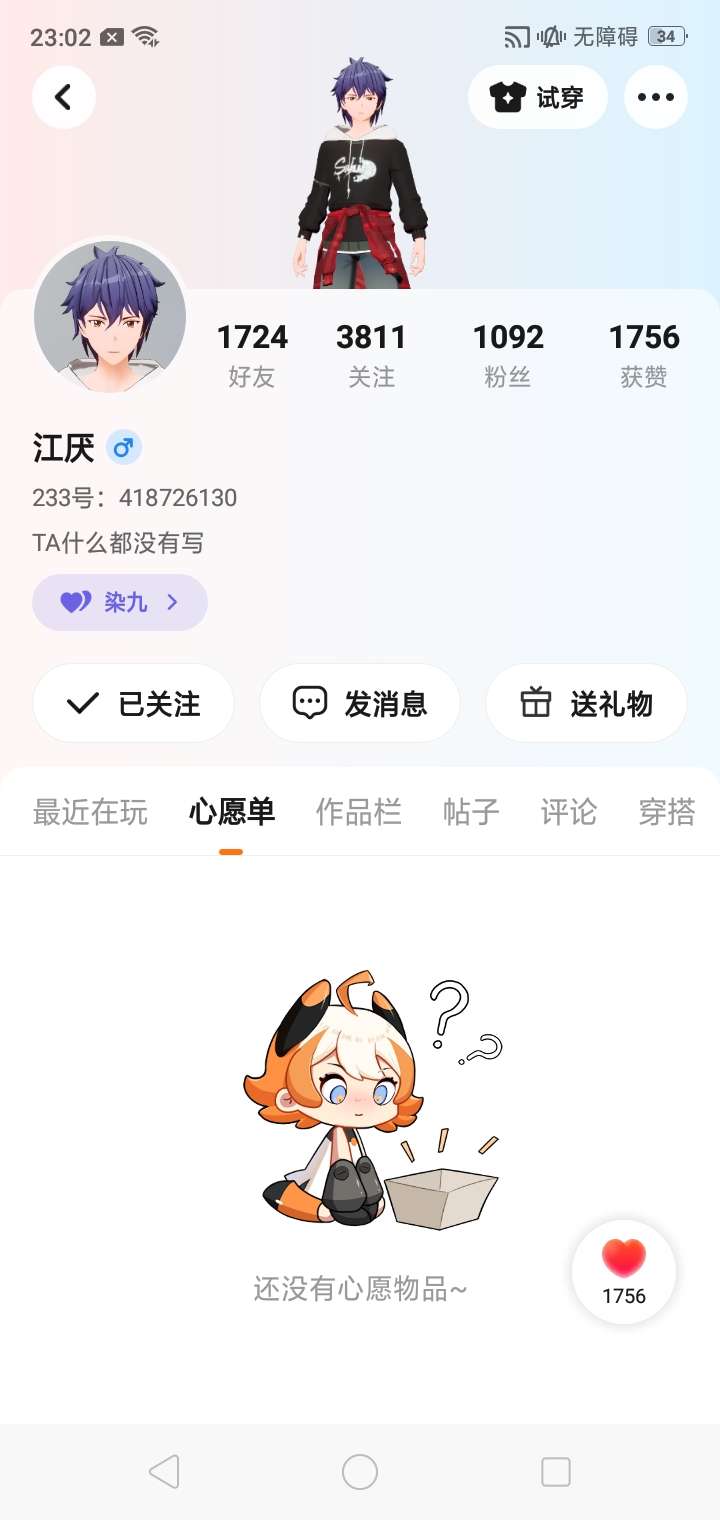Open the three-dot overflow menu
The width and height of the screenshot is (720, 1520).
tap(655, 97)
